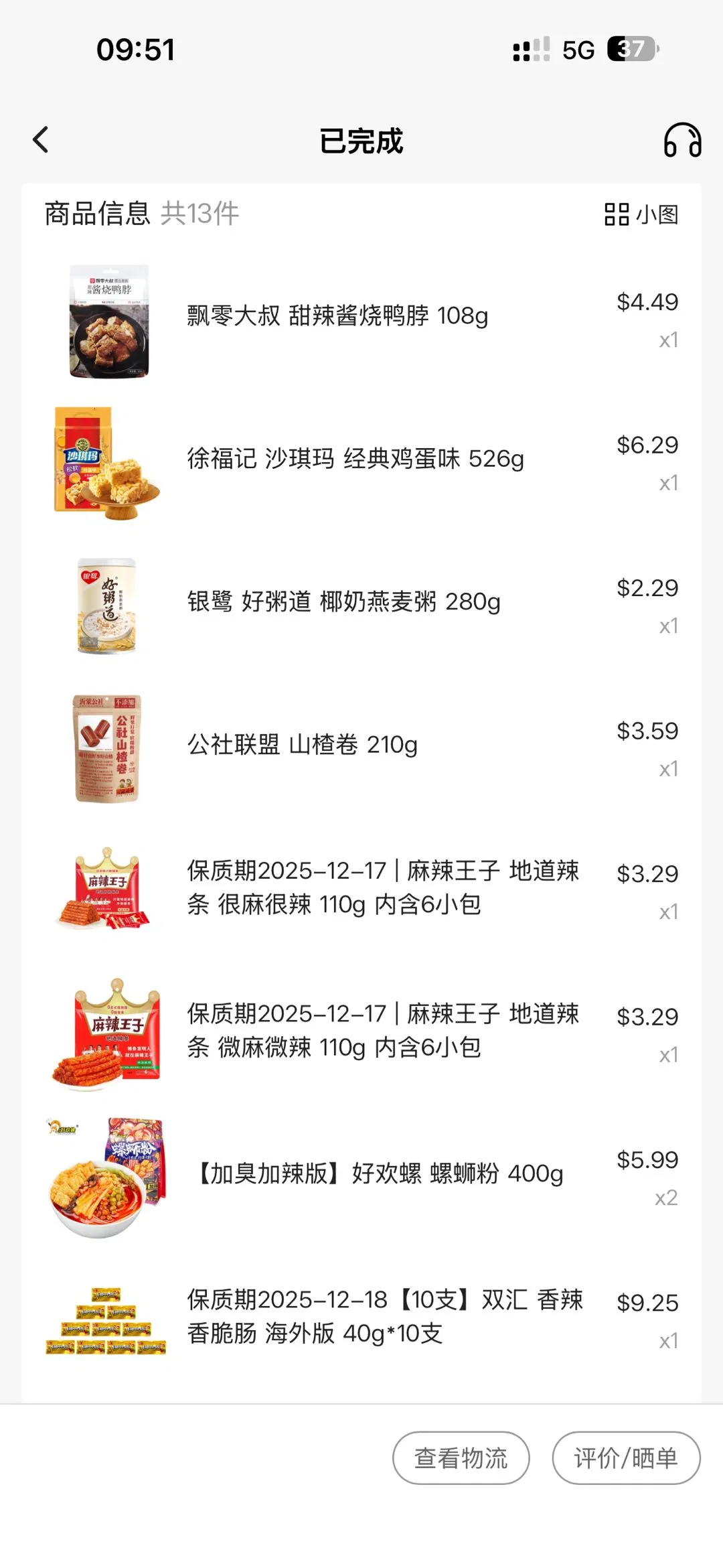Open 飘零大叔 甜辣酱烧鸭脖 item

tap(337, 315)
